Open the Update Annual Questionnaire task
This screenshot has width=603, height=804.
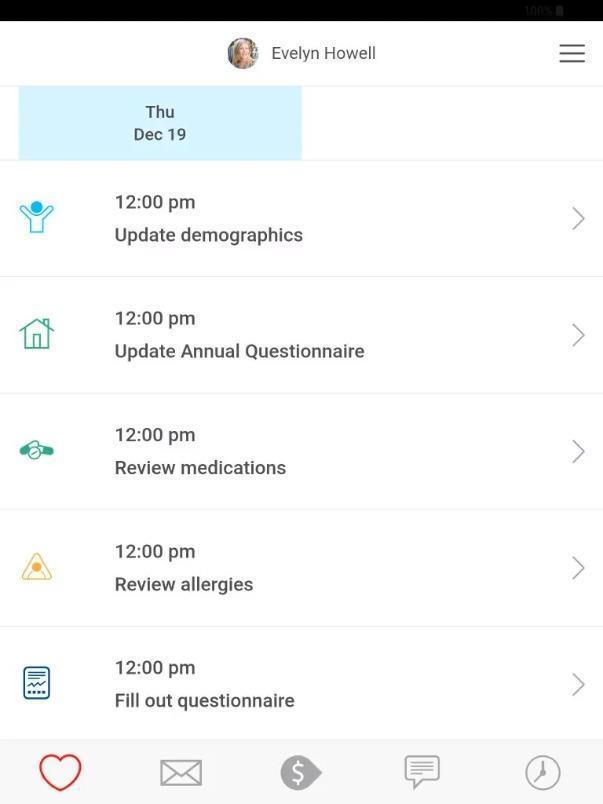[300, 335]
